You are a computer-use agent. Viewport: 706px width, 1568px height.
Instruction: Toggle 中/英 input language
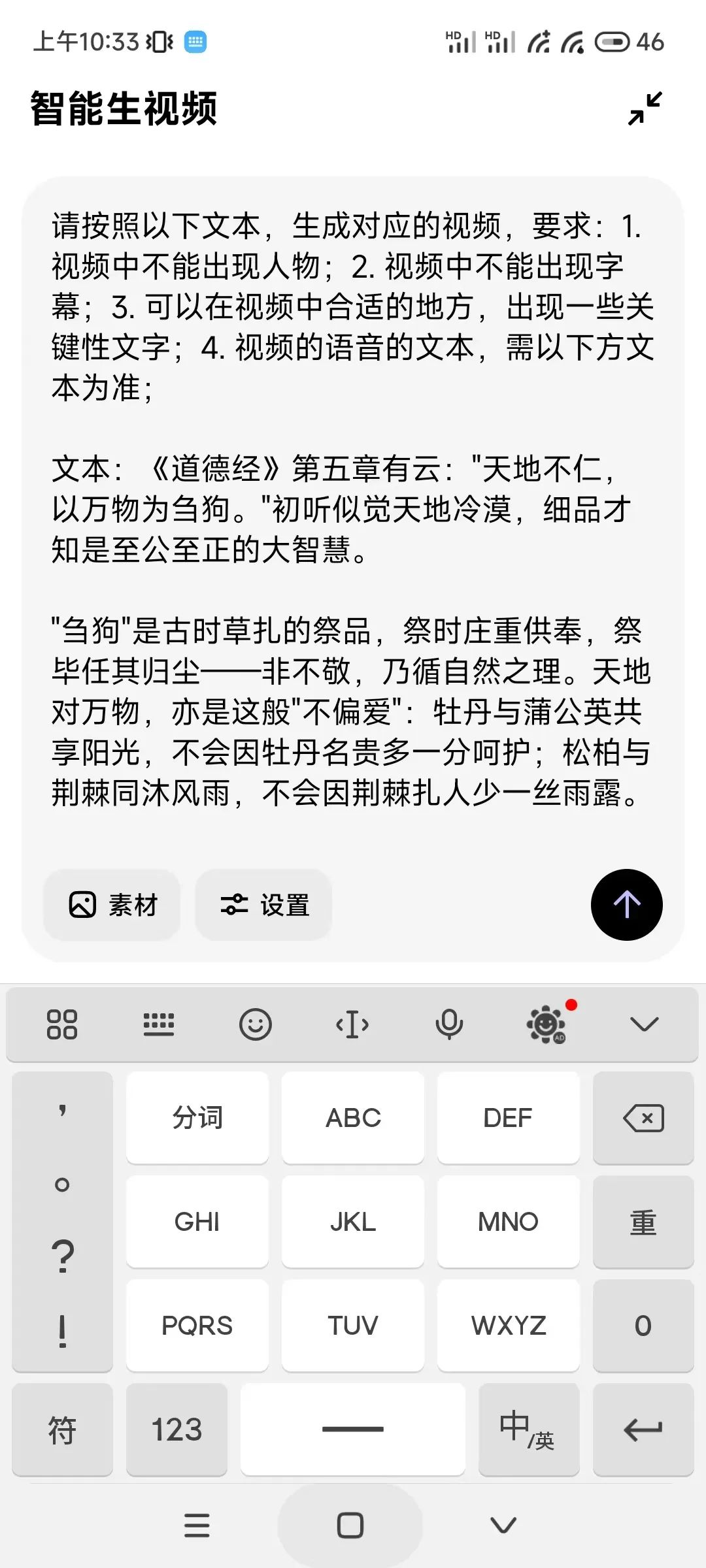[528, 1429]
